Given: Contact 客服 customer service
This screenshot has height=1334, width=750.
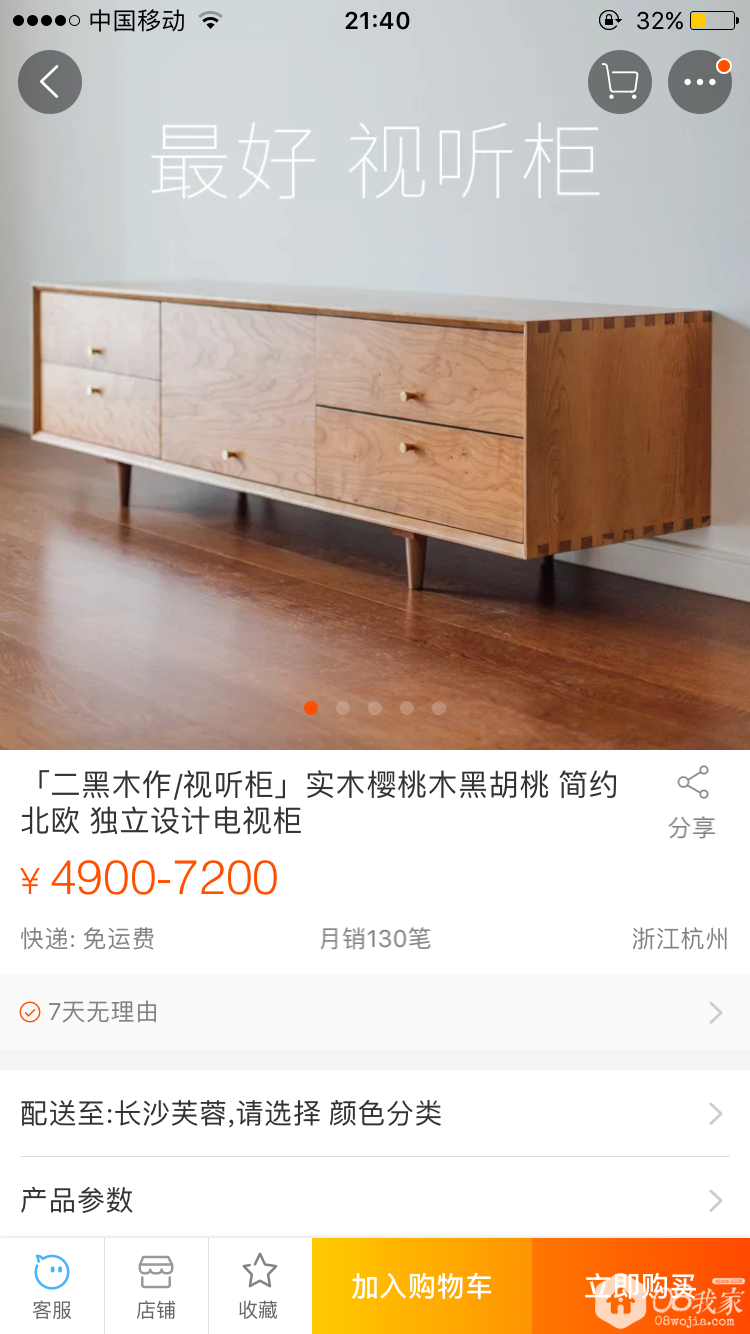Looking at the screenshot, I should 52,1286.
